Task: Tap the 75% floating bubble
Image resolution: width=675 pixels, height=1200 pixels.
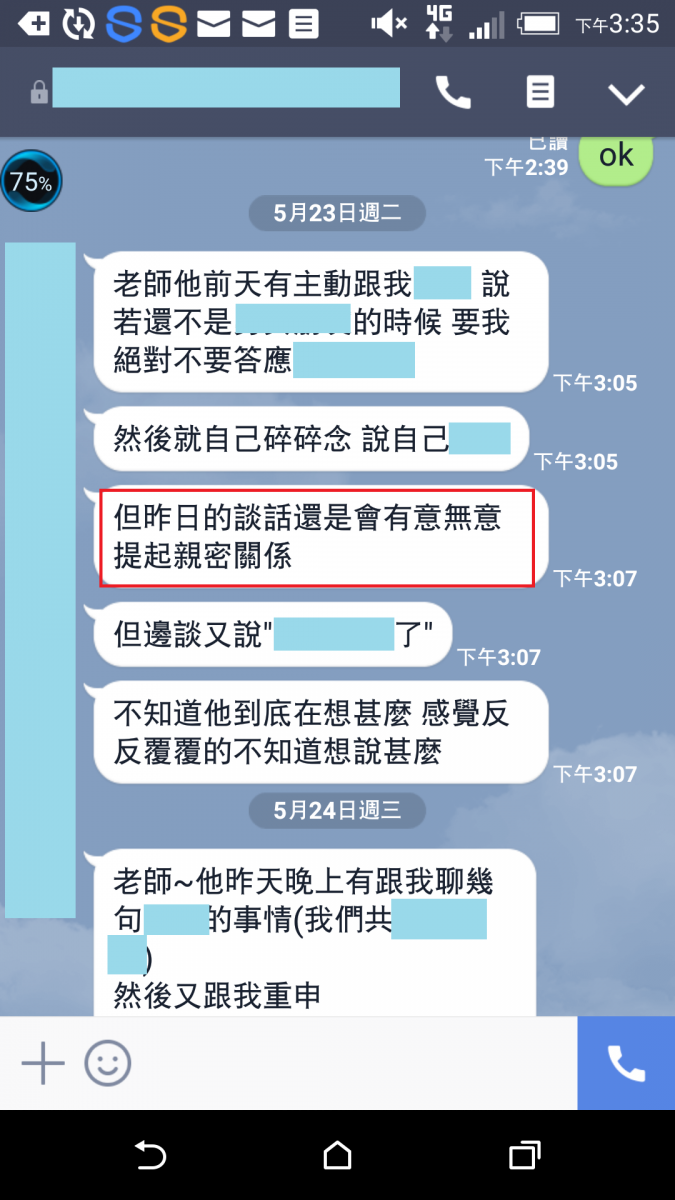Action: click(31, 182)
